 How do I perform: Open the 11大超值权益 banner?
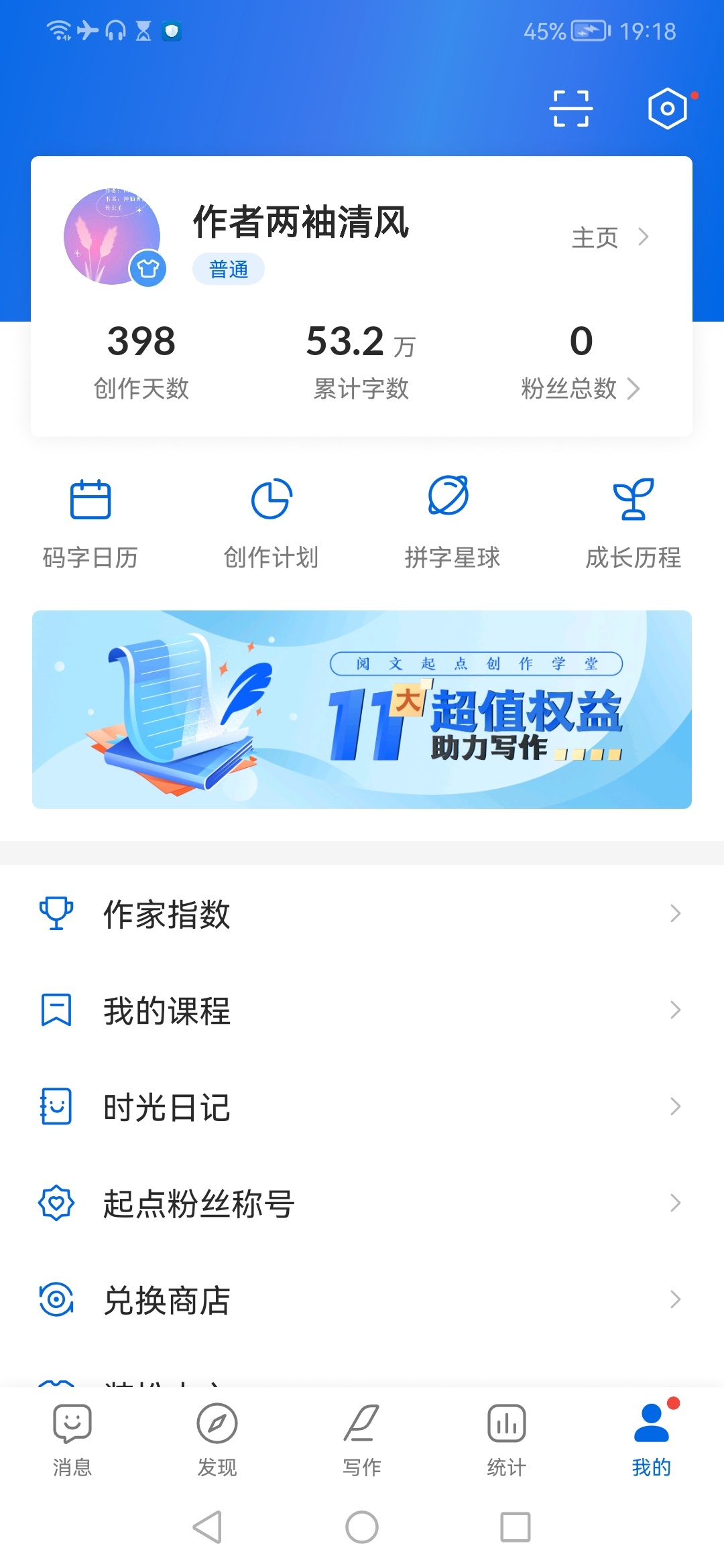click(362, 709)
